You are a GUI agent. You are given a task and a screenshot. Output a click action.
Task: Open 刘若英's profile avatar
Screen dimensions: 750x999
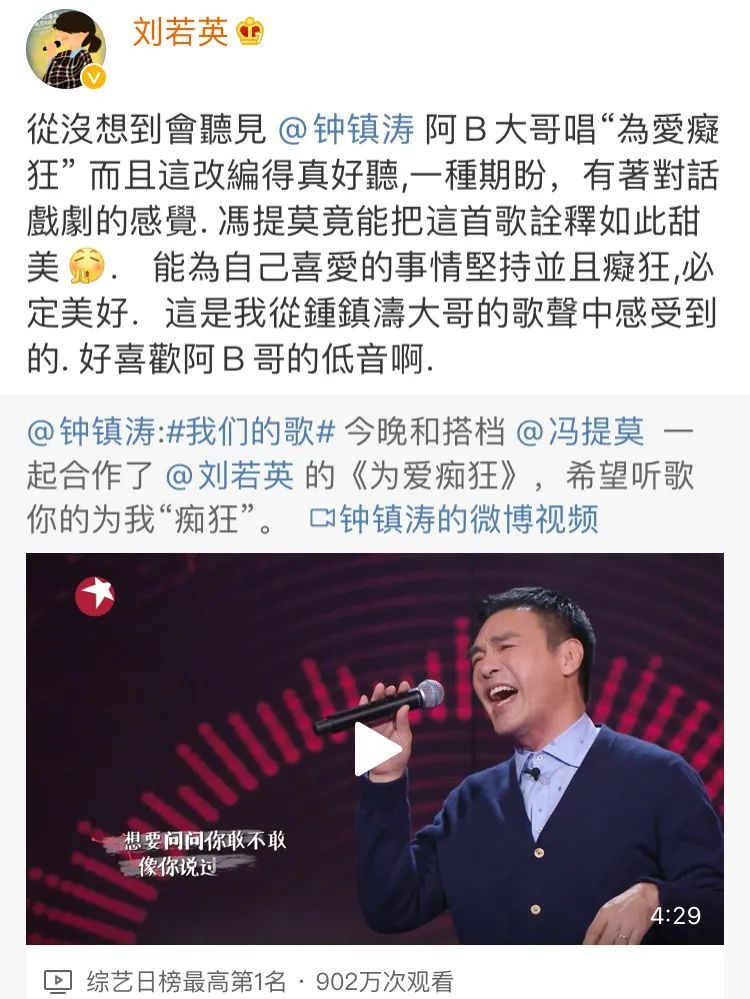point(66,50)
